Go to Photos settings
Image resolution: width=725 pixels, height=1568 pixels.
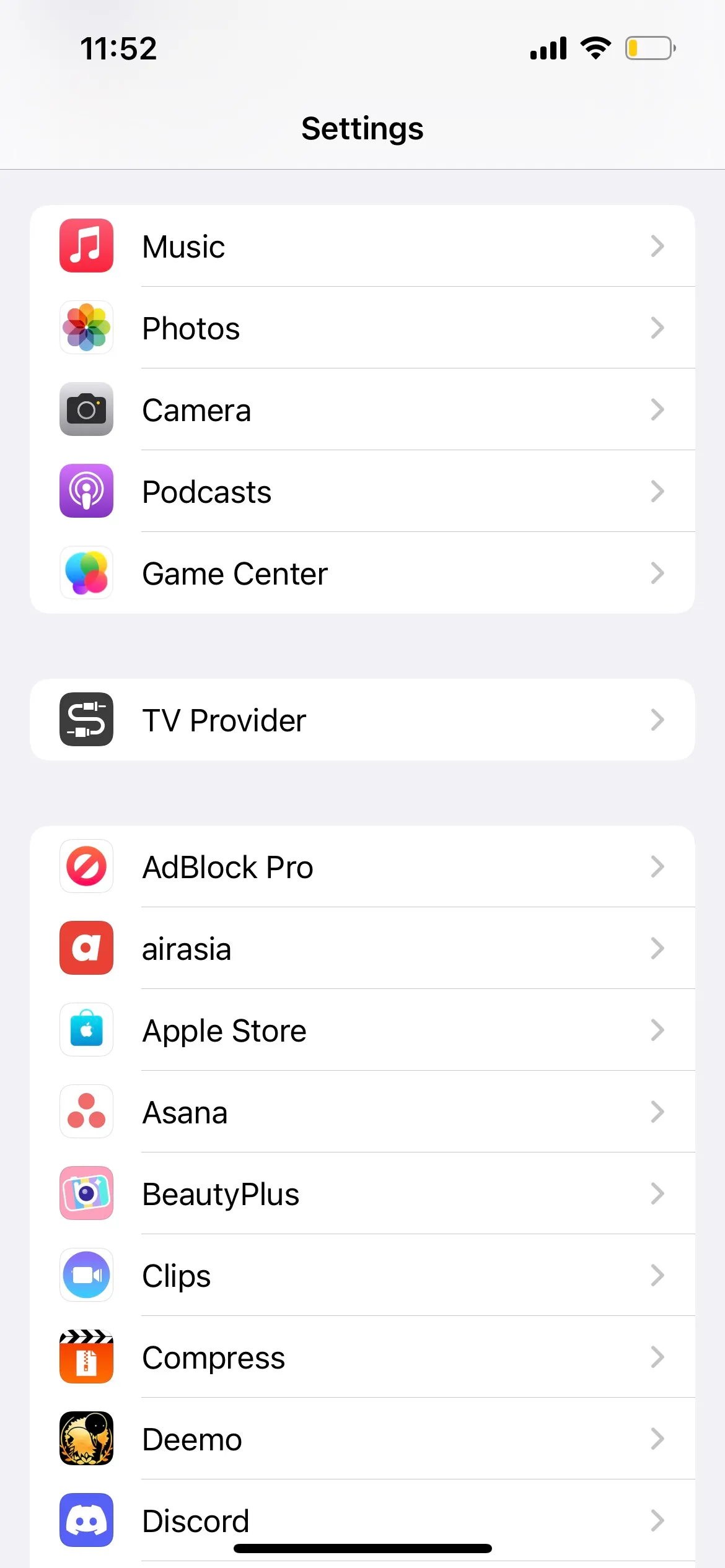(362, 328)
